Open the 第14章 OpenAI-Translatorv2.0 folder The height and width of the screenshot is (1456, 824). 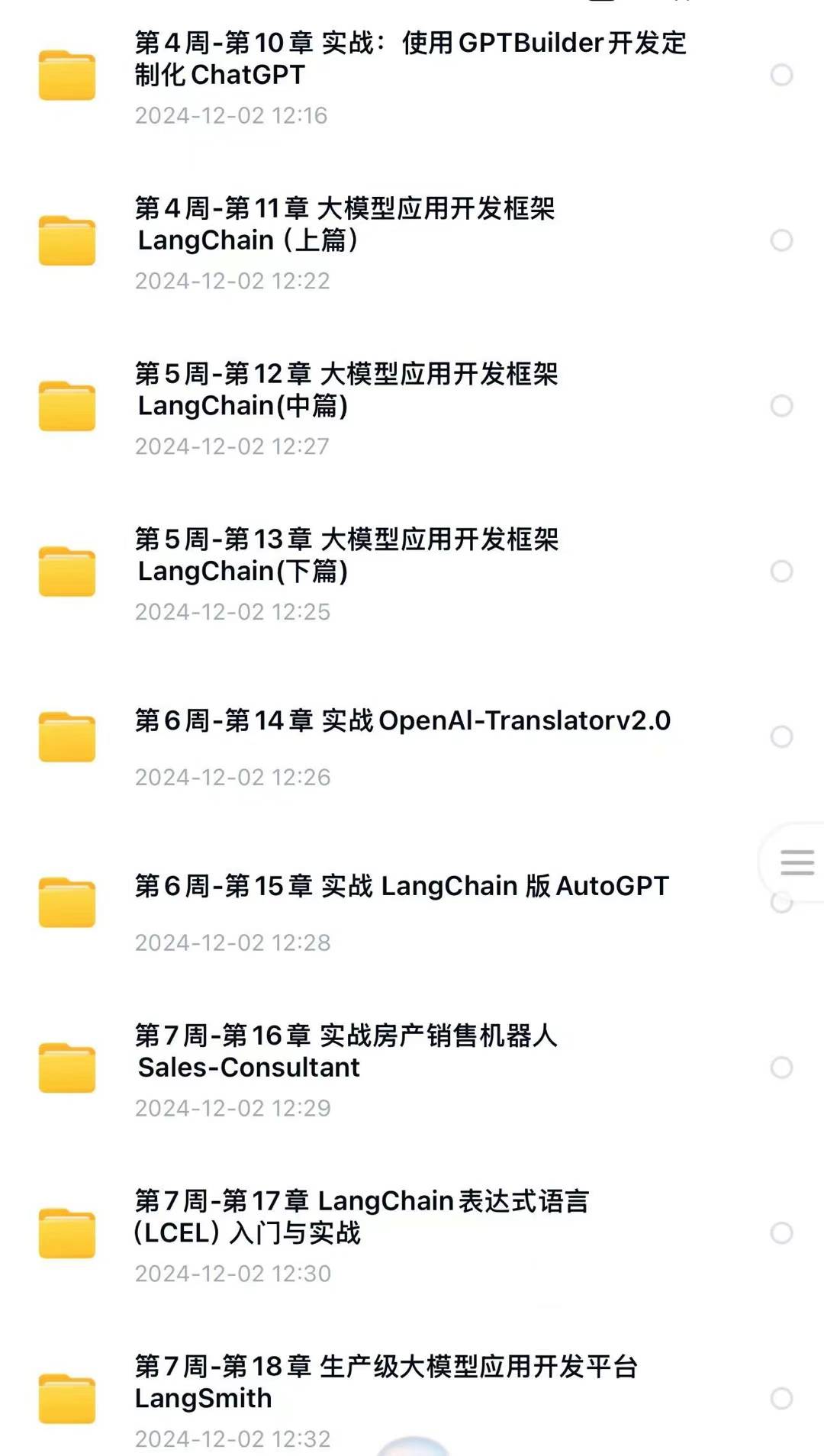coord(412,737)
